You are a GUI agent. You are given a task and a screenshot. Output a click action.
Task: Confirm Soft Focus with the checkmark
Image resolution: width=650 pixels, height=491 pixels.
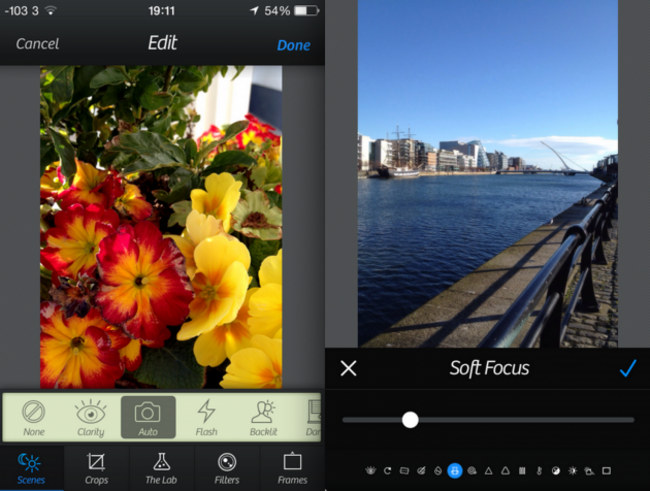[x=627, y=369]
